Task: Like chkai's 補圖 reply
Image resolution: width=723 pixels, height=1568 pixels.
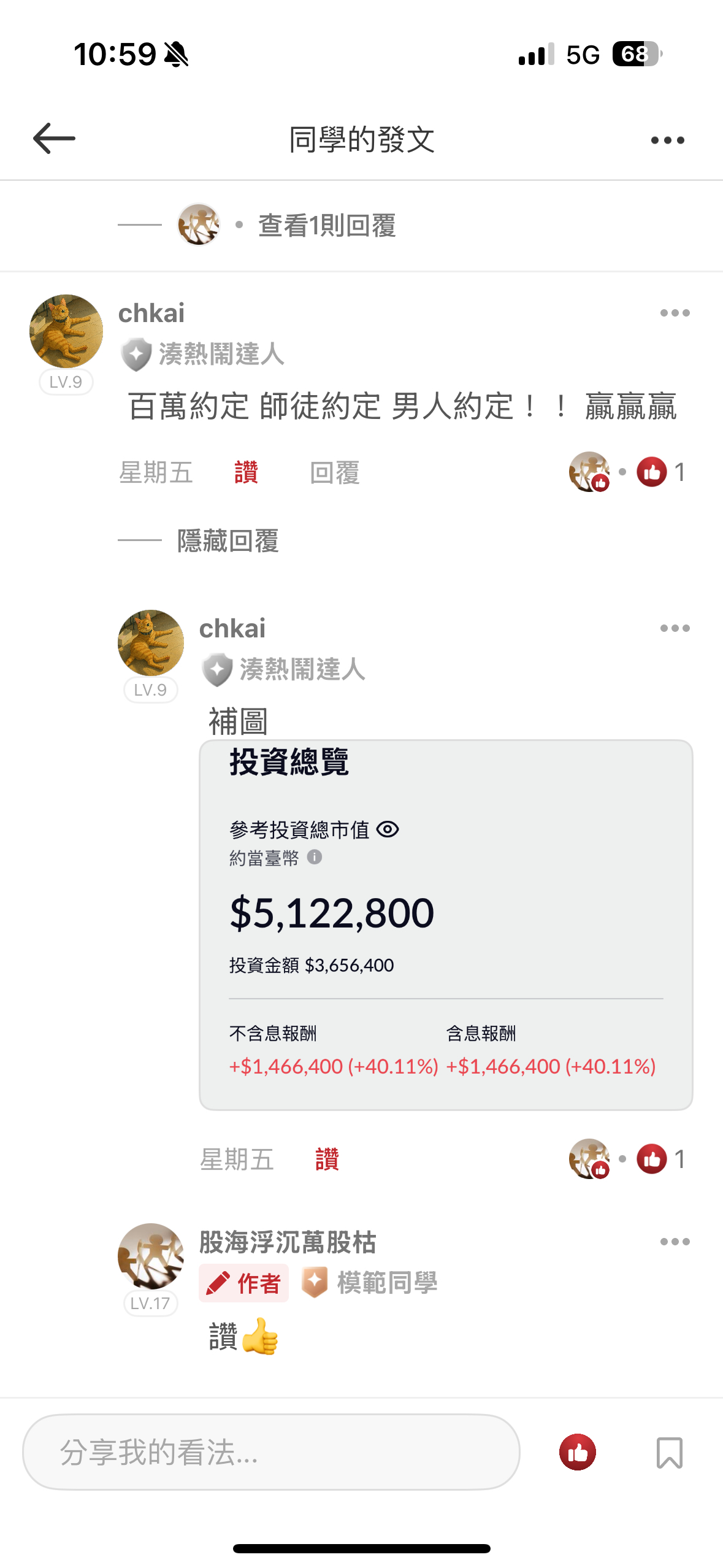Action: (x=327, y=1160)
